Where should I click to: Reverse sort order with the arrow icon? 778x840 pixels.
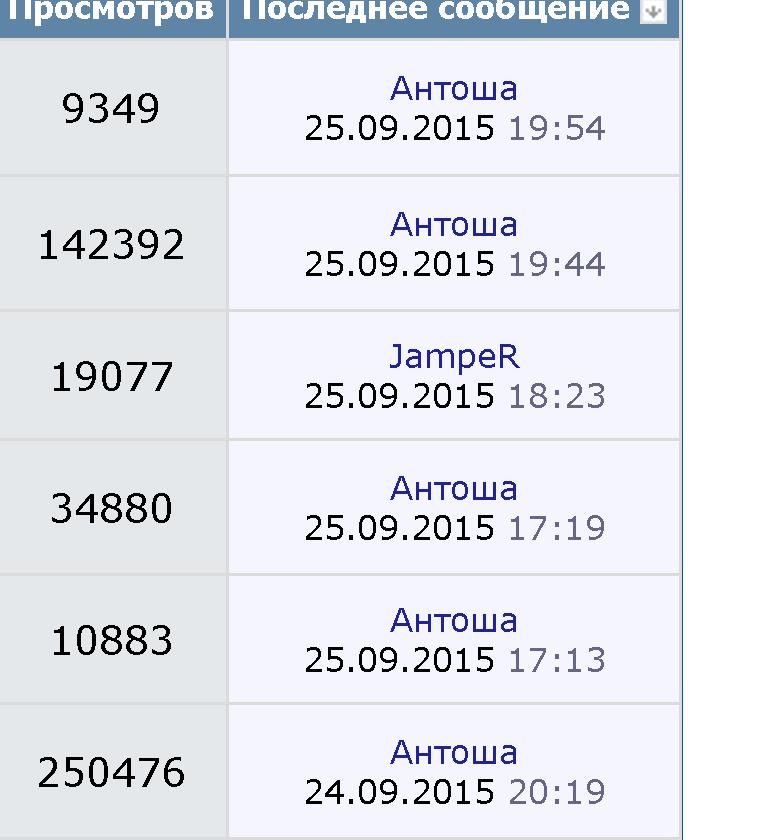pyautogui.click(x=653, y=12)
